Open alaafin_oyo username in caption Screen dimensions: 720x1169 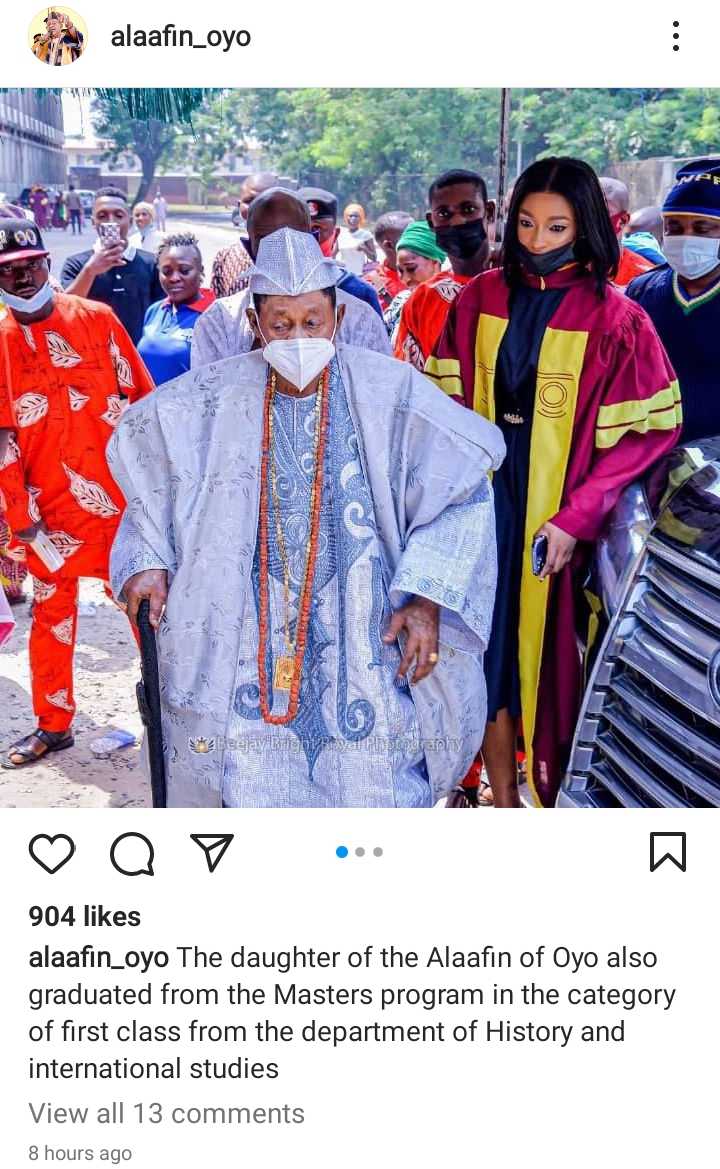(98, 958)
